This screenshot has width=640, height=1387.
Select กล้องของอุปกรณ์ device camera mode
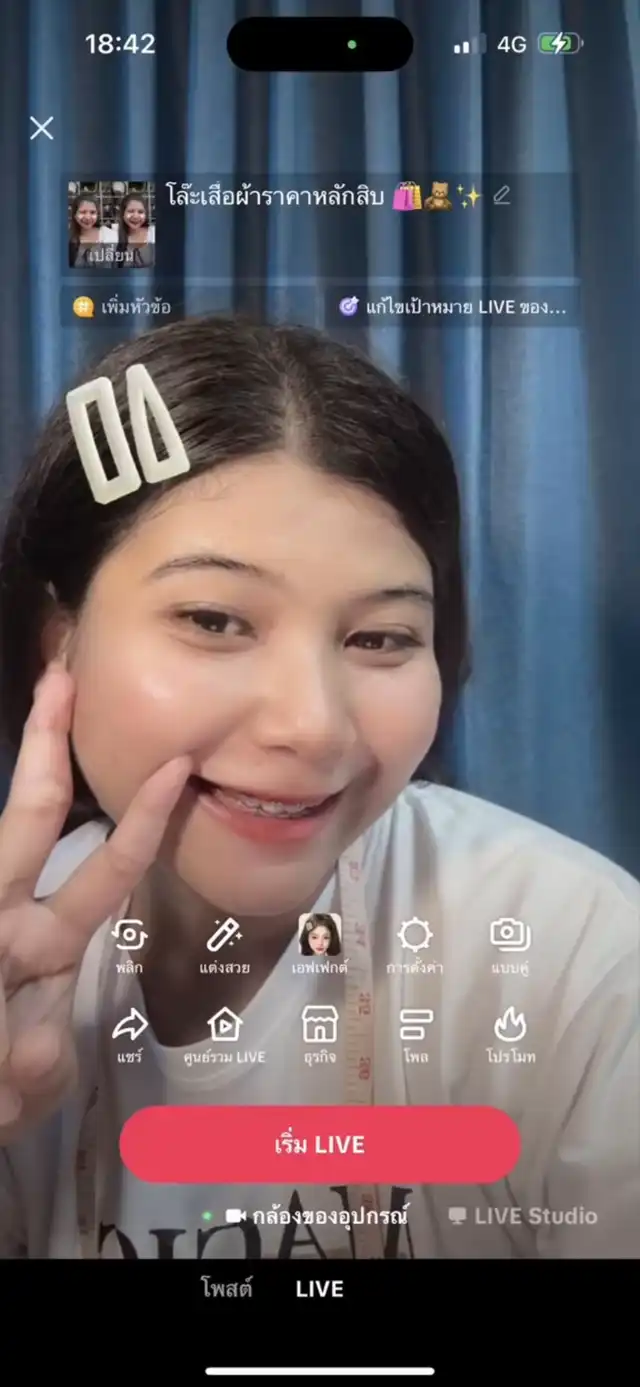click(318, 1216)
